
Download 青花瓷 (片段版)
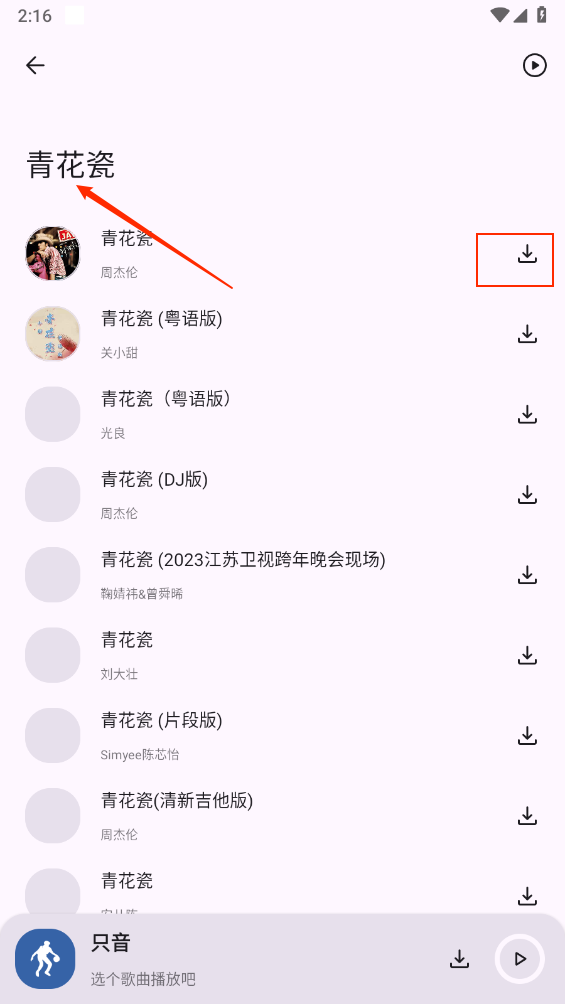(527, 736)
